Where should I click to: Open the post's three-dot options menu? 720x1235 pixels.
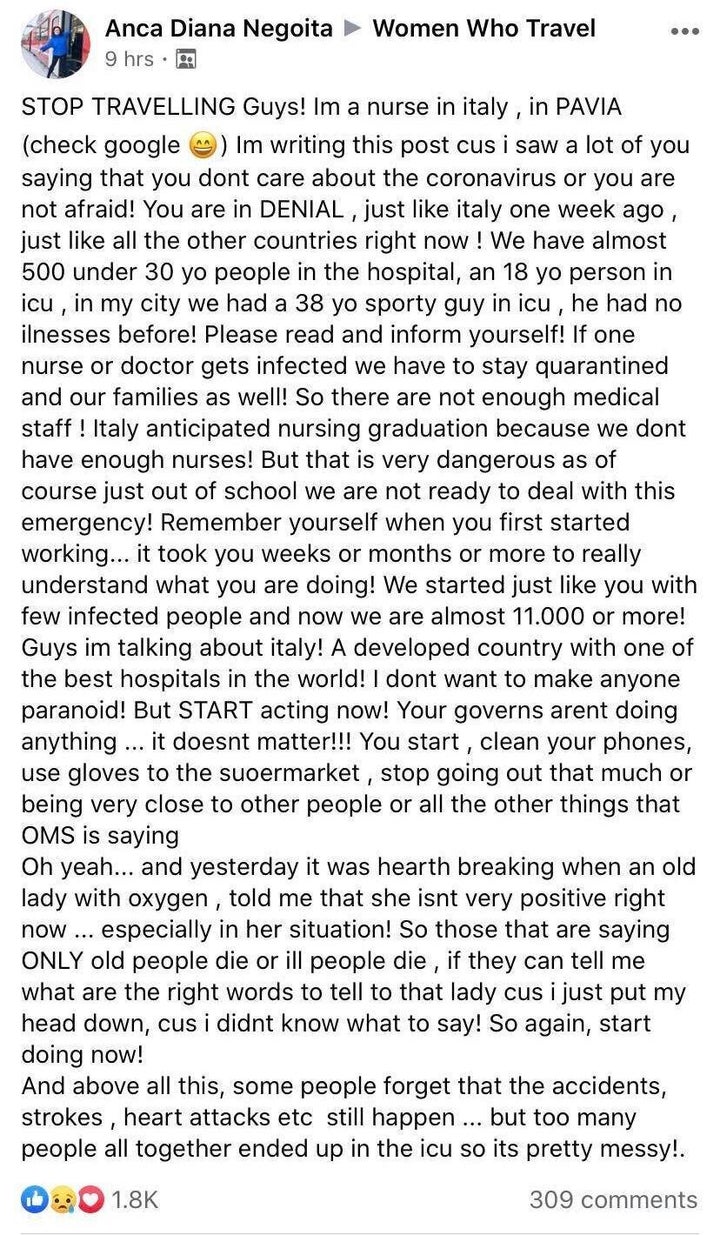pos(684,32)
